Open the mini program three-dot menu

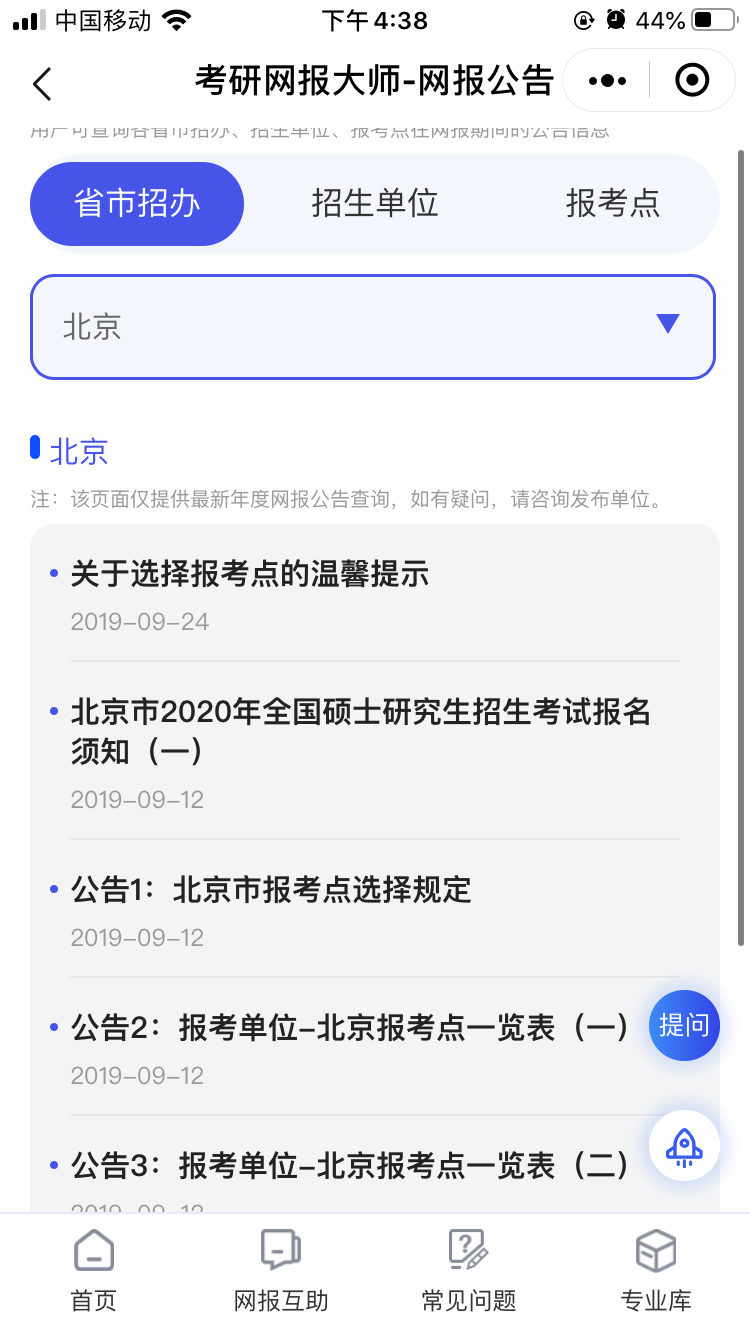(x=607, y=81)
